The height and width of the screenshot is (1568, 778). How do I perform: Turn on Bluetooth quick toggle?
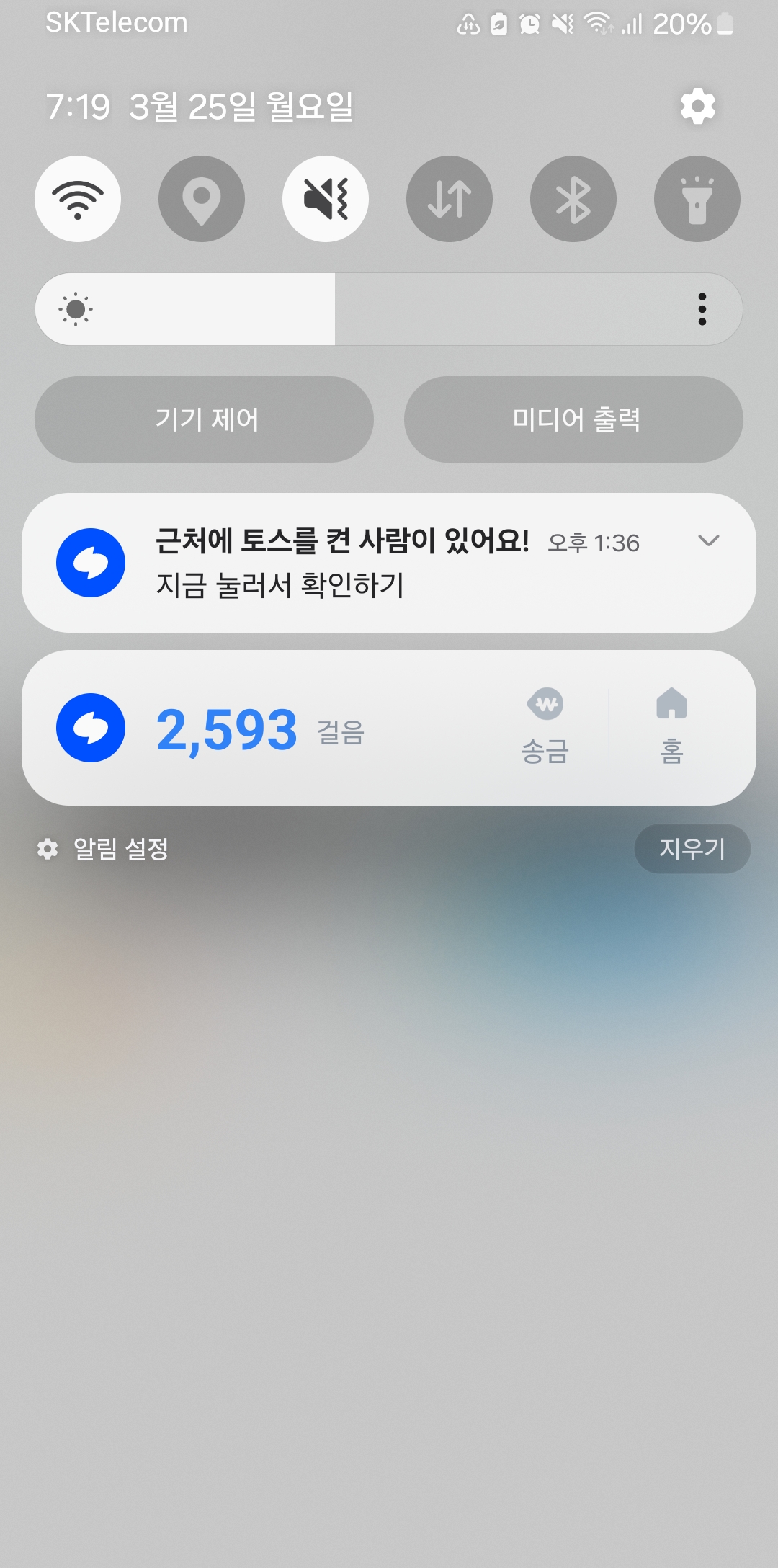[x=573, y=199]
